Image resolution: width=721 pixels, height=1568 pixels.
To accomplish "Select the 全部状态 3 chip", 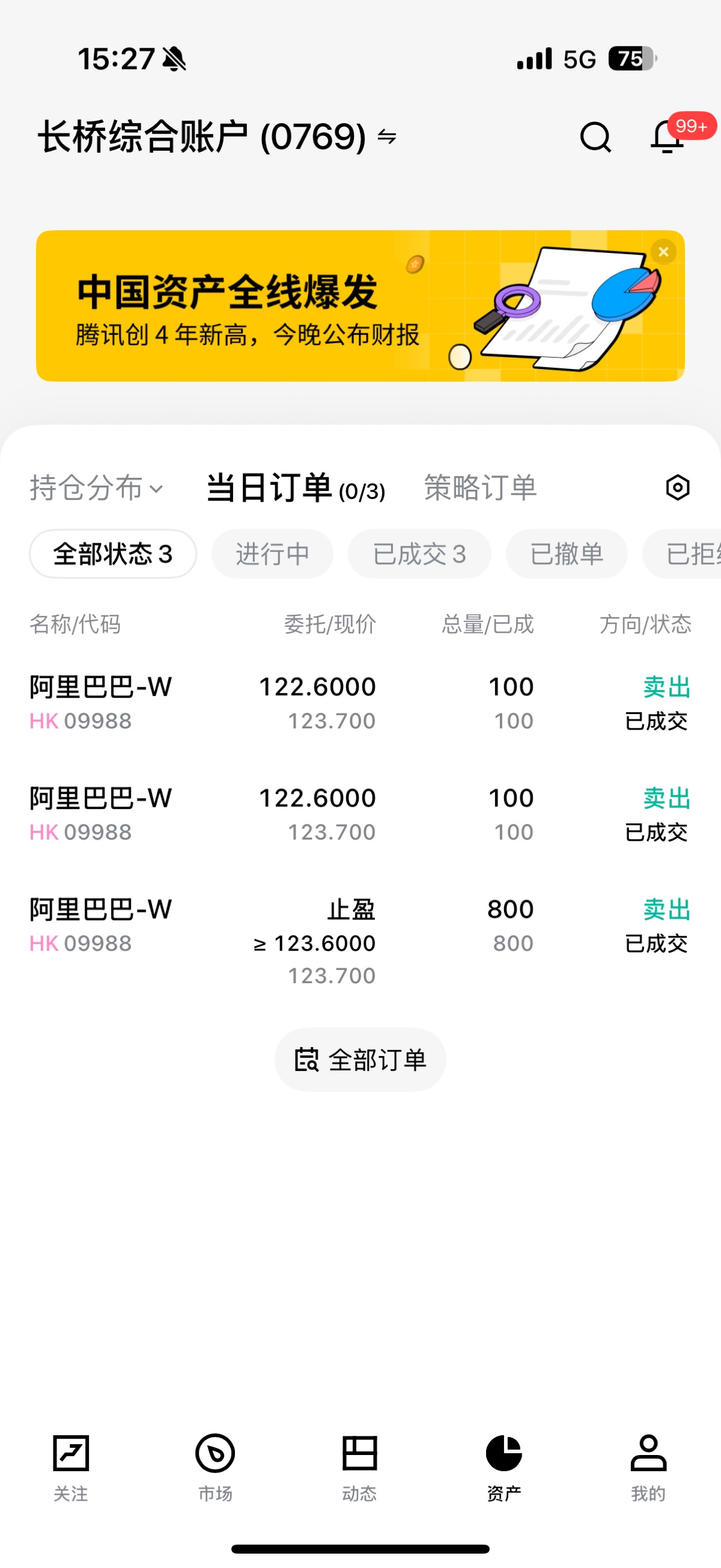I will coord(113,554).
